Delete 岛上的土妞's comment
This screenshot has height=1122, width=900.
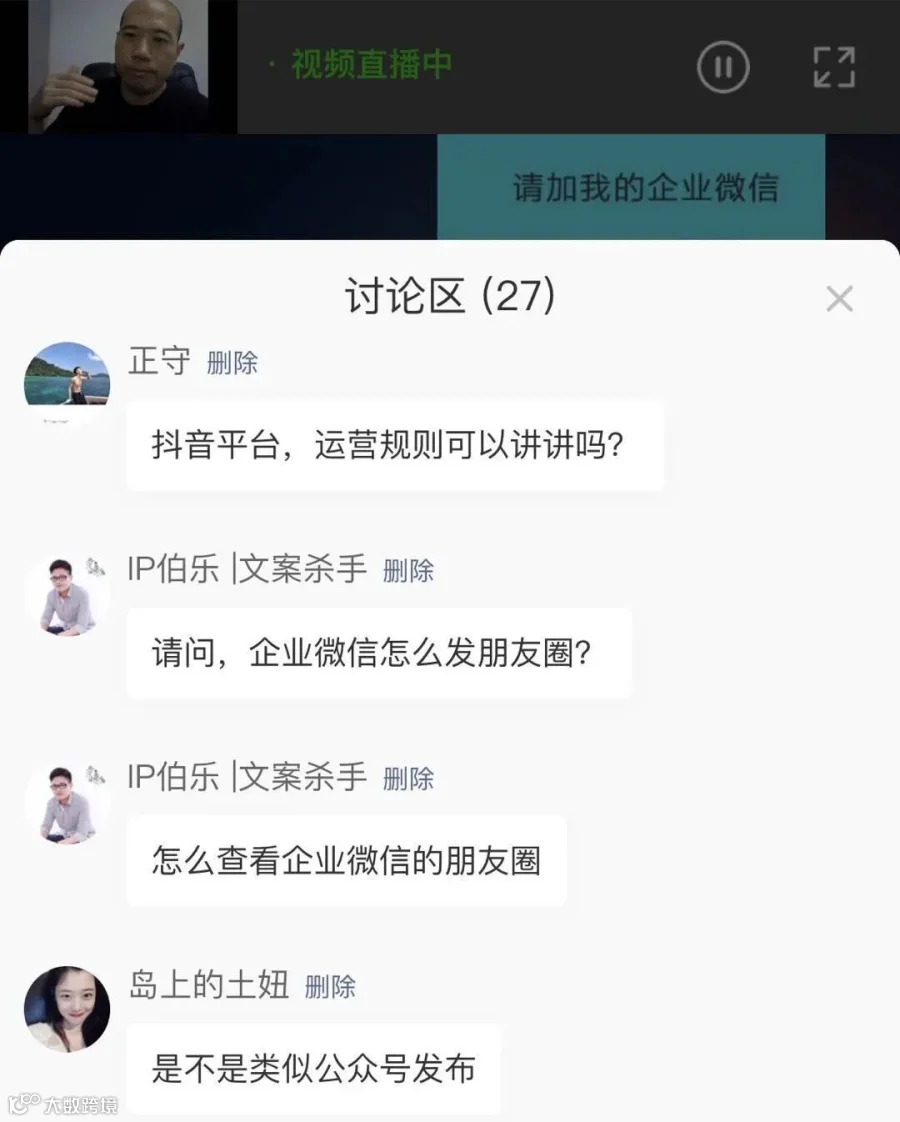click(x=330, y=987)
